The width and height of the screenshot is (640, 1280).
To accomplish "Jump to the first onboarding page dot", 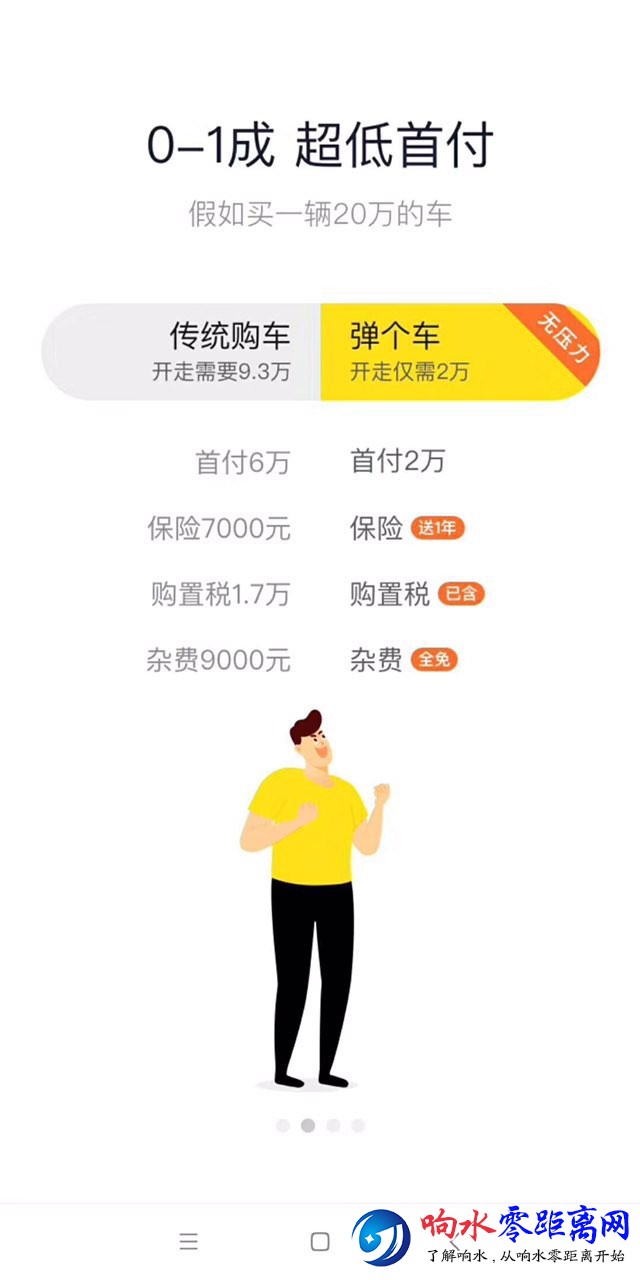I will pyautogui.click(x=283, y=1125).
